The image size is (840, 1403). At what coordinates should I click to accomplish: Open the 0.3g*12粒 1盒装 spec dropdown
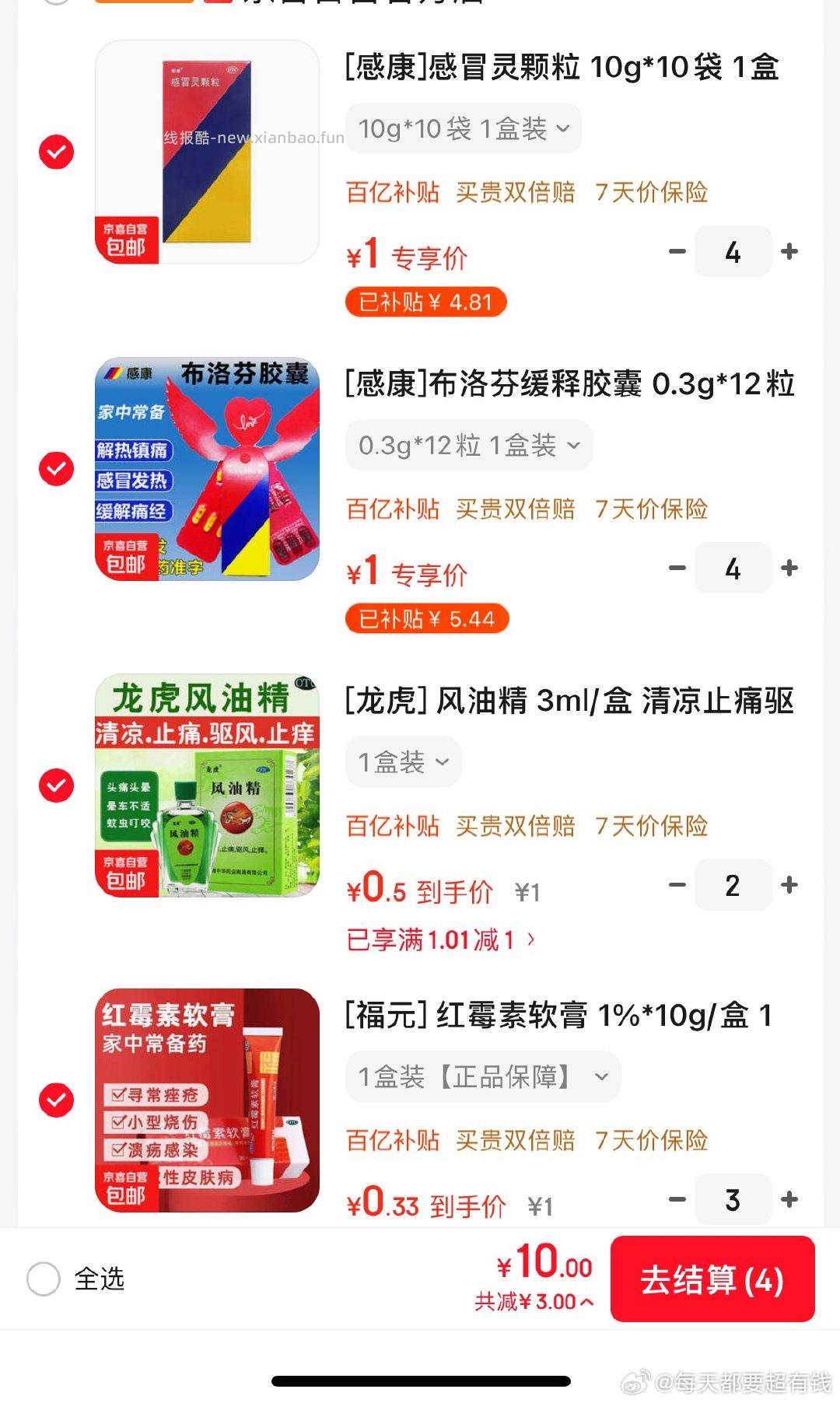(x=467, y=445)
